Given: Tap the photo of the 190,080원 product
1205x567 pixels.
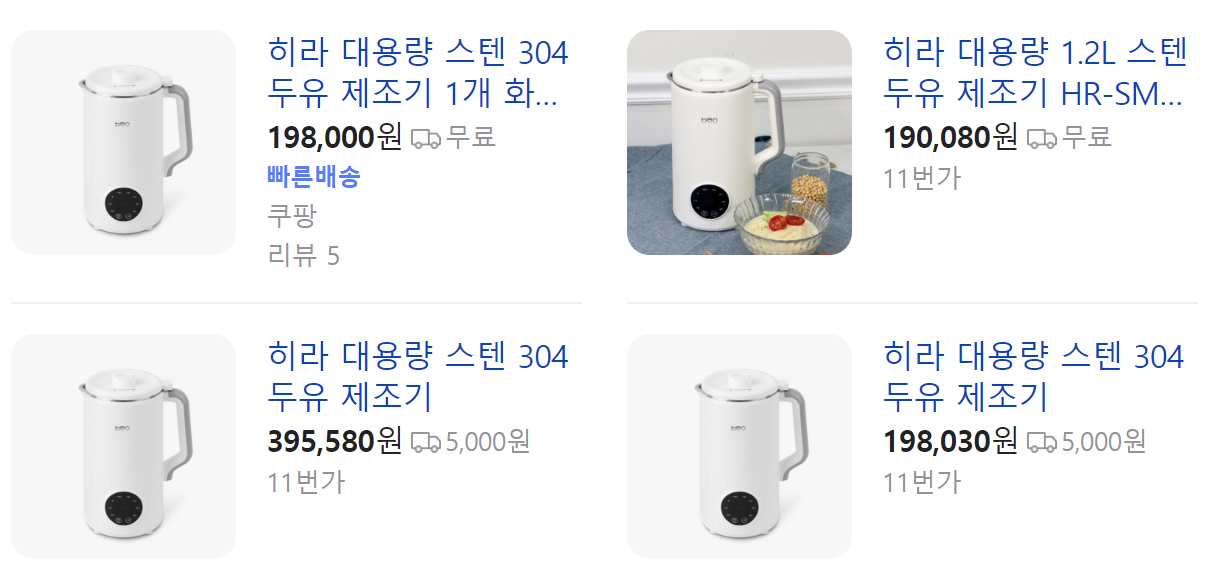Looking at the screenshot, I should [739, 142].
